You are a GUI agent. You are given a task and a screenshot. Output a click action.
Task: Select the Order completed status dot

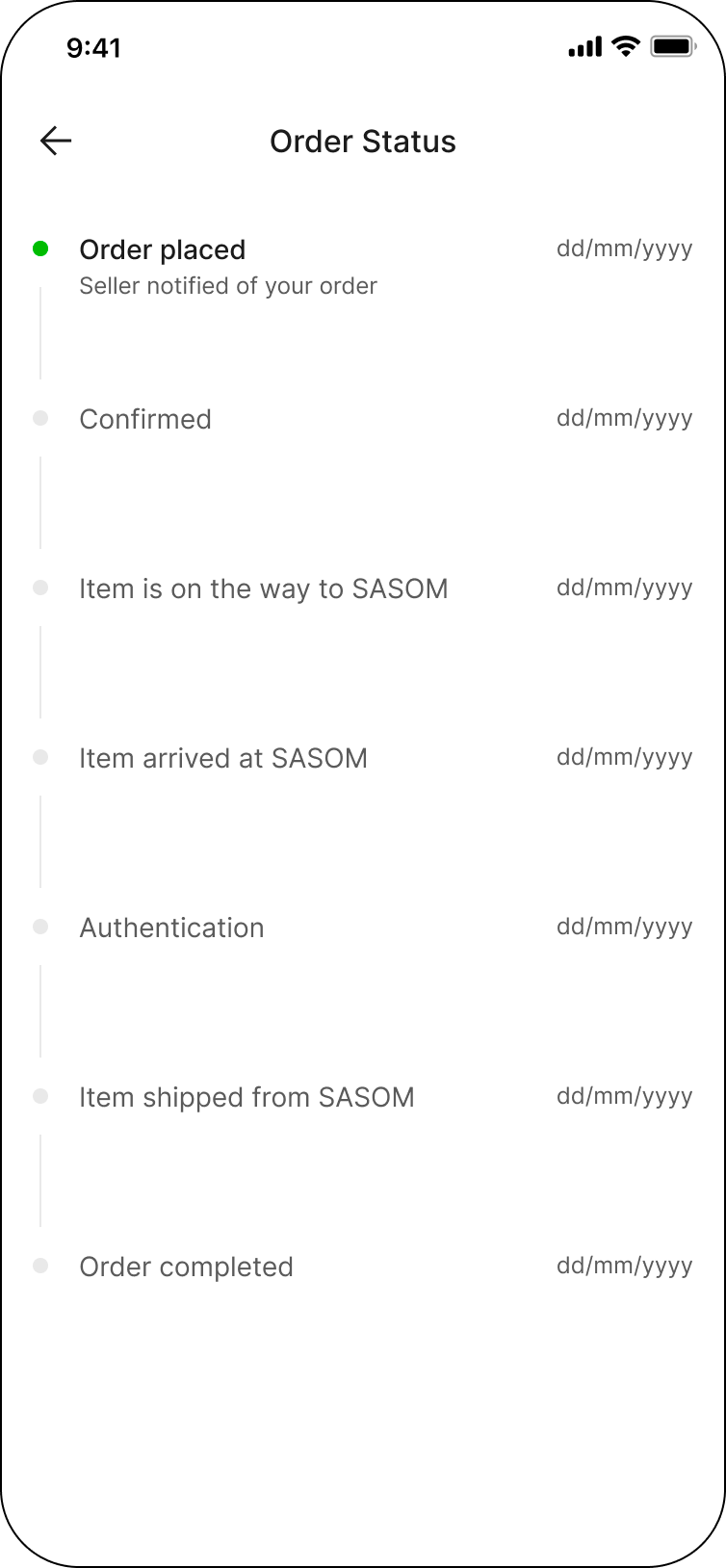click(40, 1266)
